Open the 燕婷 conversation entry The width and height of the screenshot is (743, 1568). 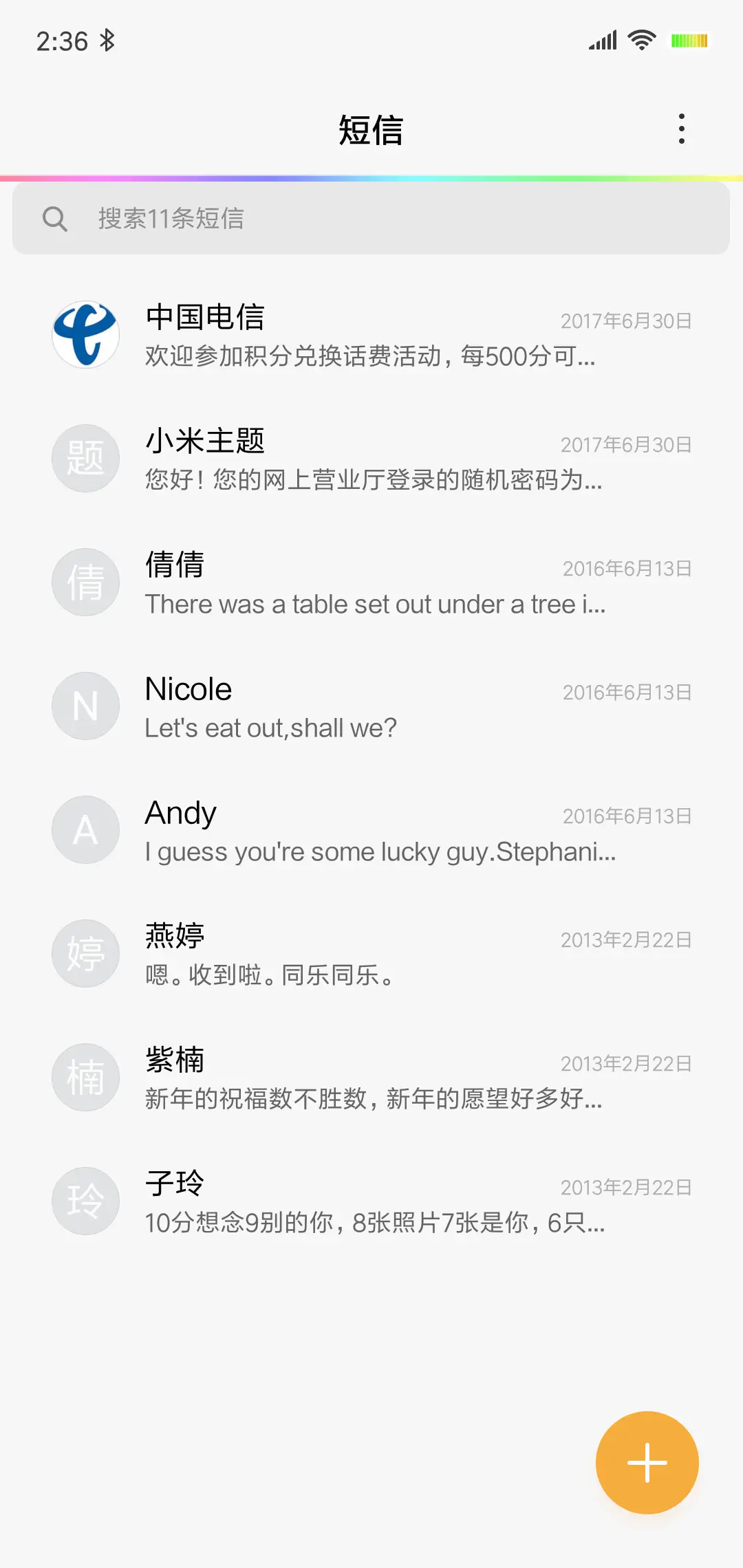371,953
